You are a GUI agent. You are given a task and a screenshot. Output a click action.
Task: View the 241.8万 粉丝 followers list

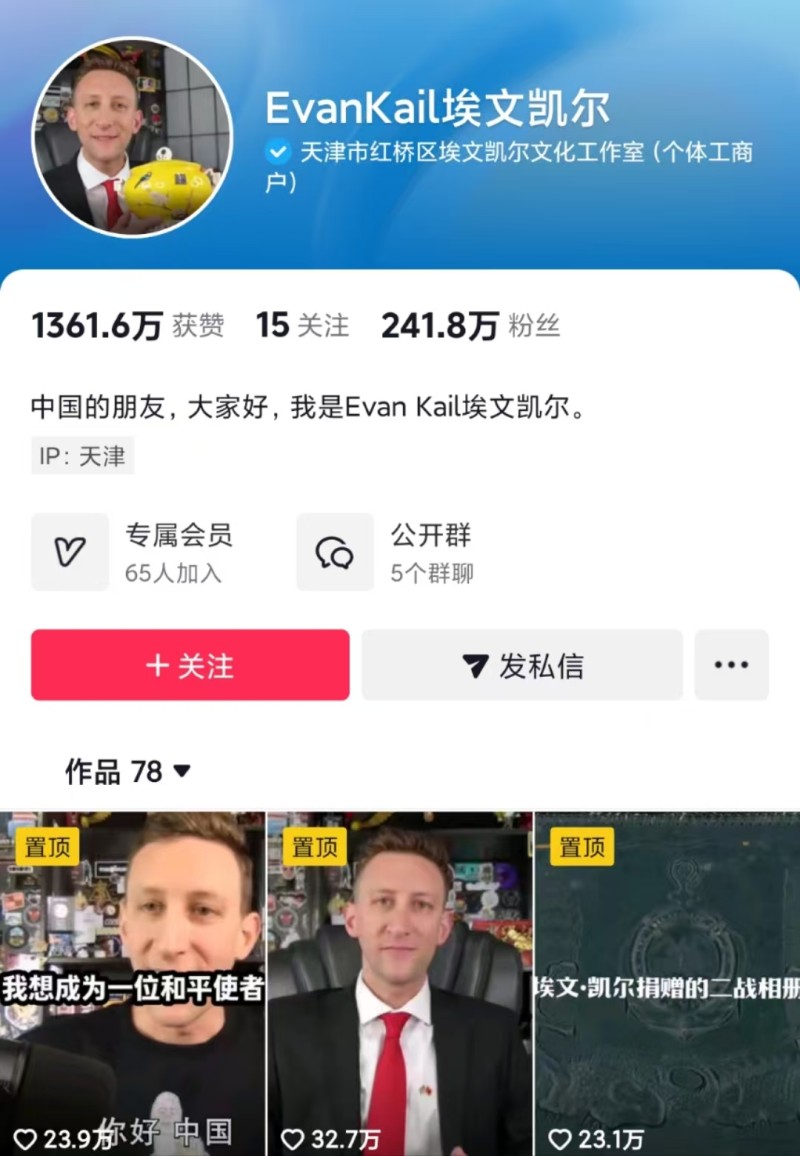[470, 326]
